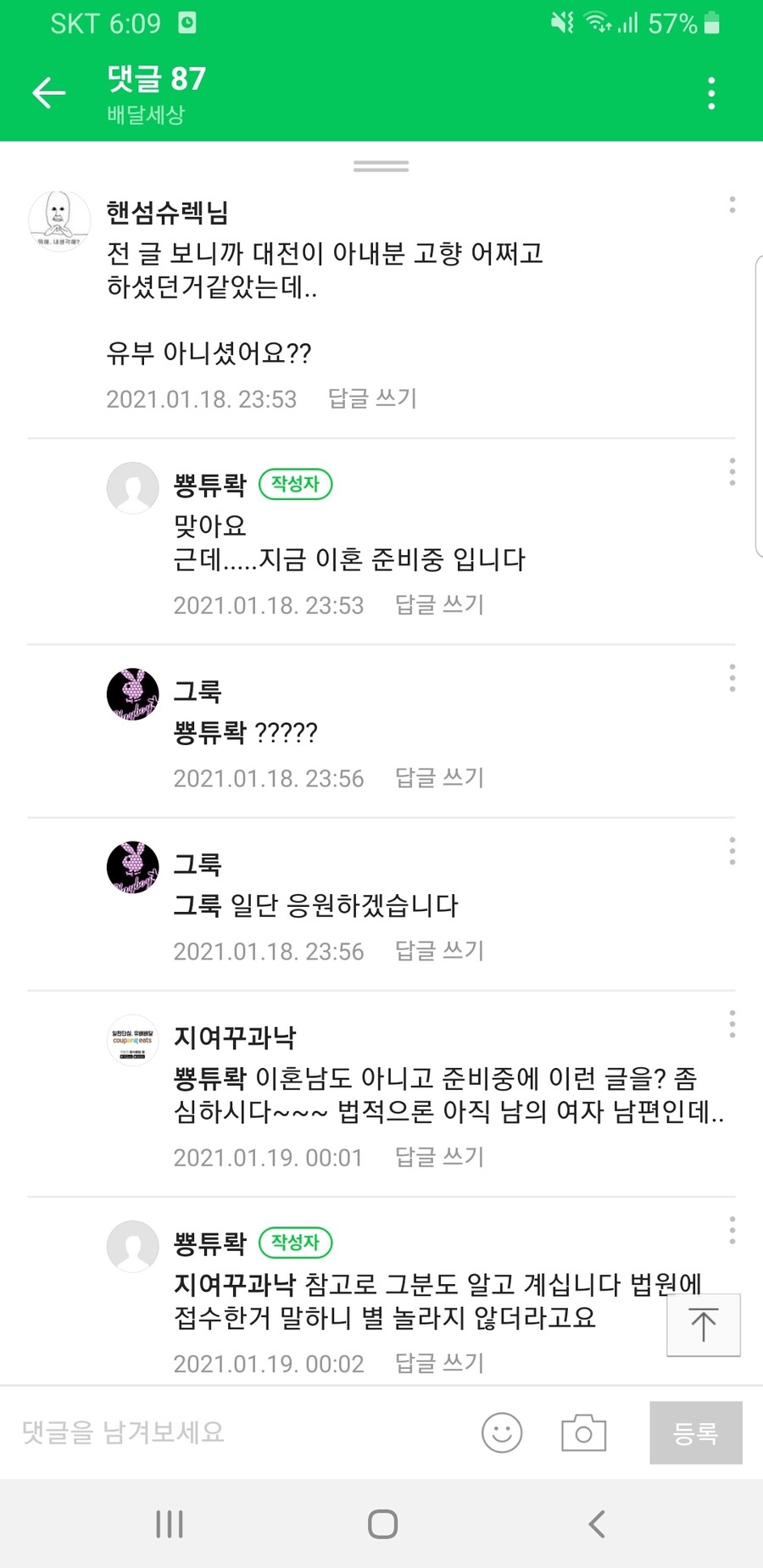The width and height of the screenshot is (763, 1568).
Task: Open the emoji sticker picker
Action: pos(502,1432)
